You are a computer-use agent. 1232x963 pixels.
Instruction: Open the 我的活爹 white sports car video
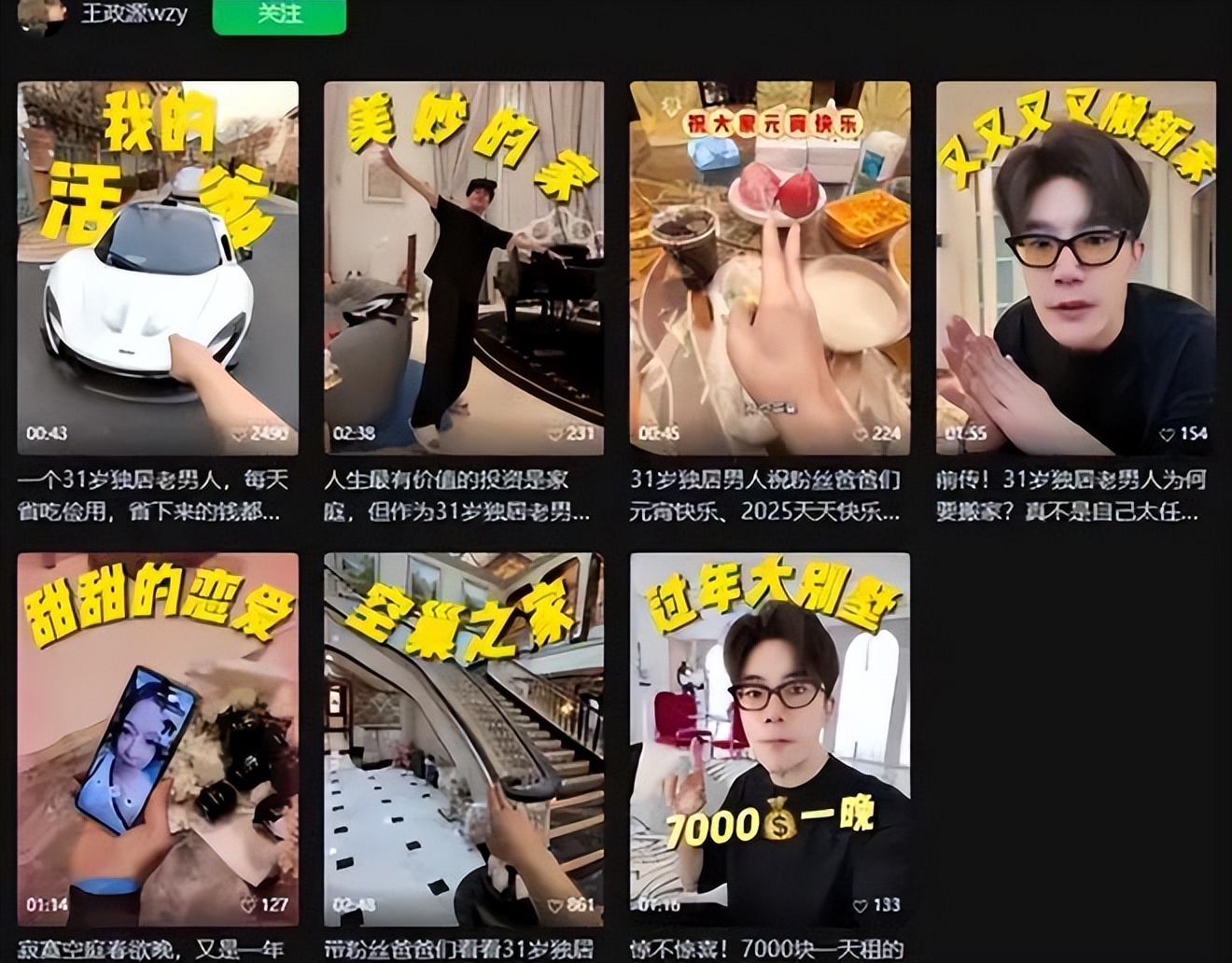coord(158,268)
